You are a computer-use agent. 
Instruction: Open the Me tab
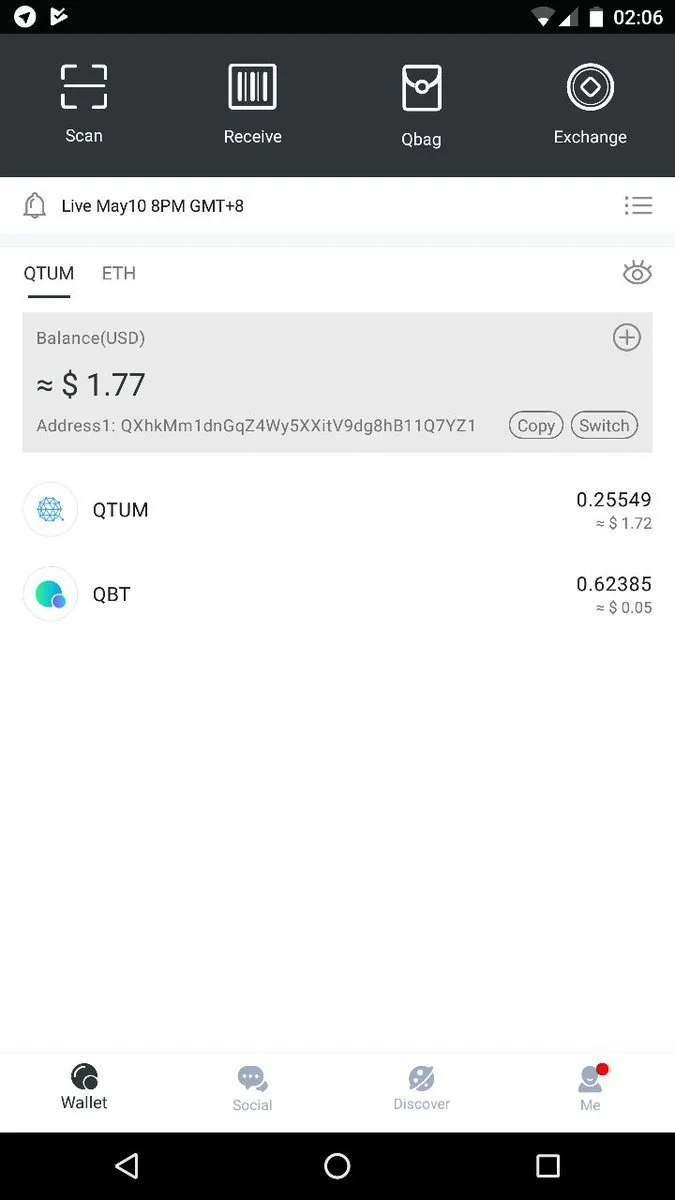pyautogui.click(x=590, y=1089)
